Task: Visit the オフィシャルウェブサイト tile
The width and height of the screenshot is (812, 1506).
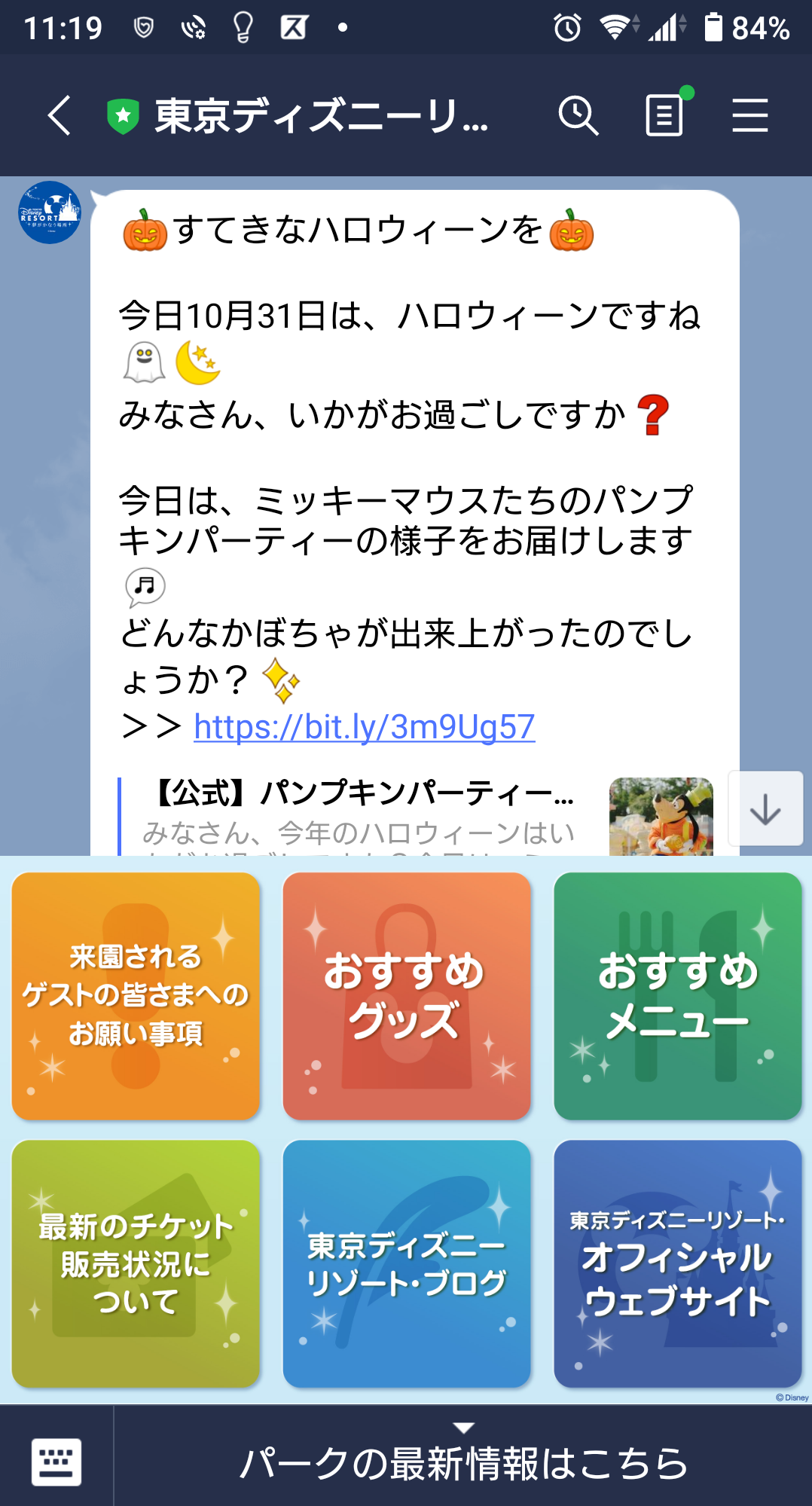Action: coord(677,1263)
